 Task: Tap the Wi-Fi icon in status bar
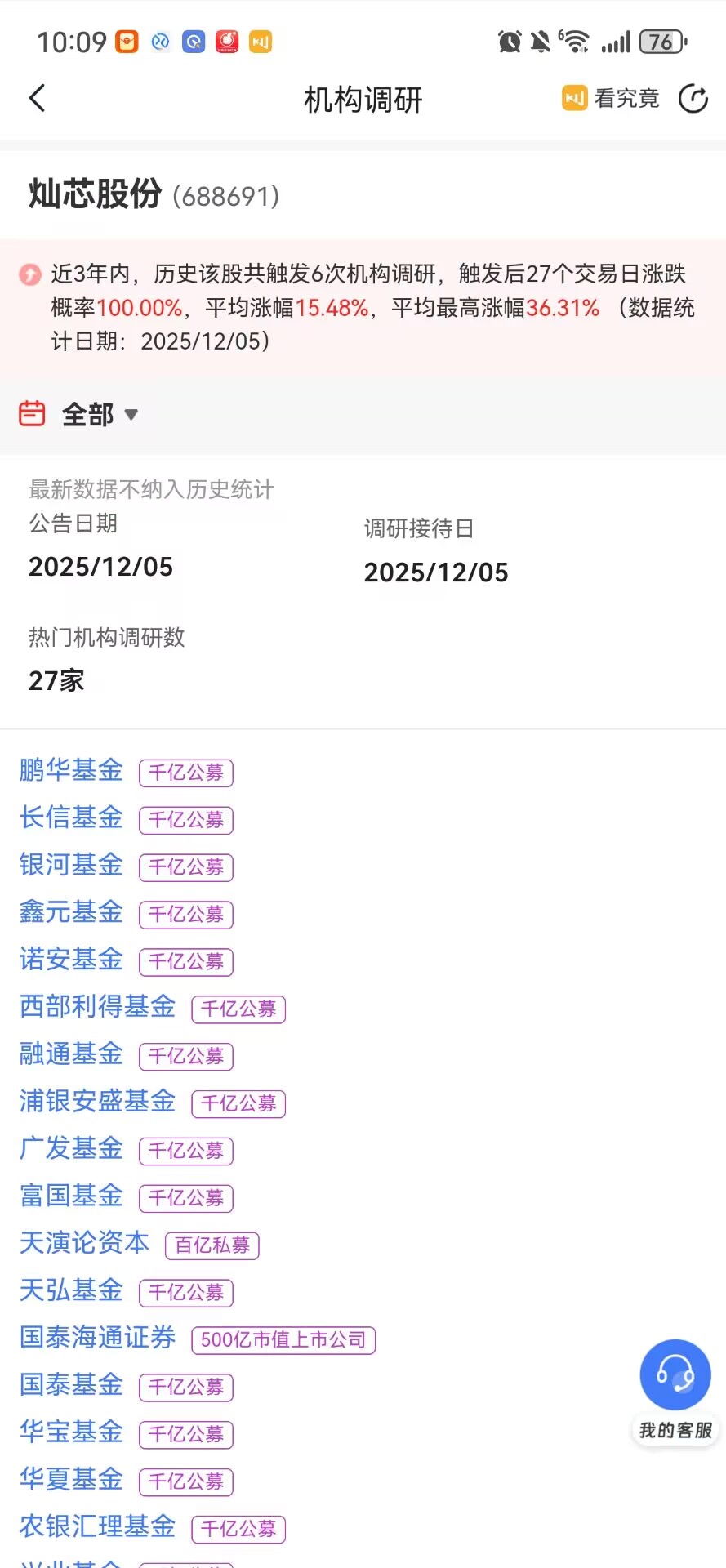point(577,41)
